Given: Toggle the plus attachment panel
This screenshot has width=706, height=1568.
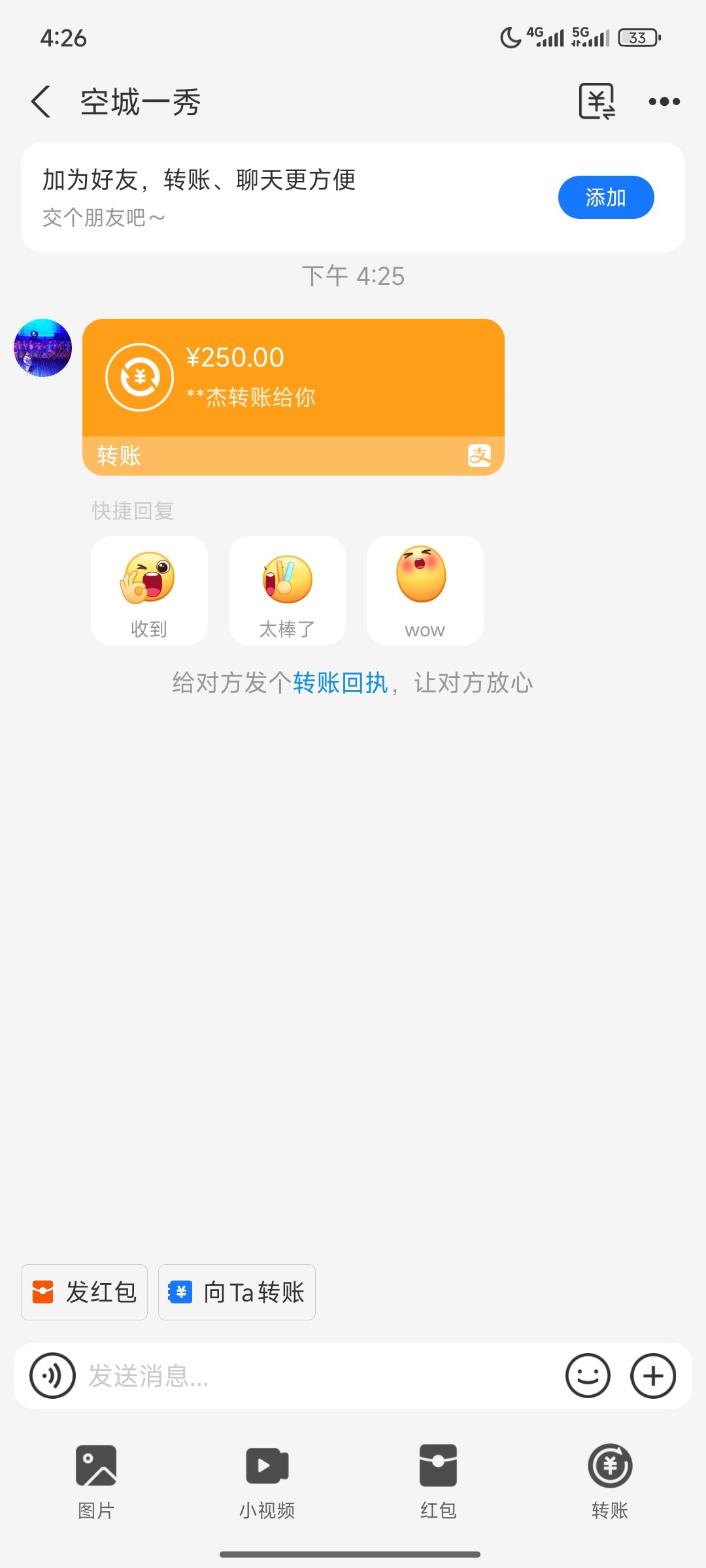Looking at the screenshot, I should tap(653, 1376).
